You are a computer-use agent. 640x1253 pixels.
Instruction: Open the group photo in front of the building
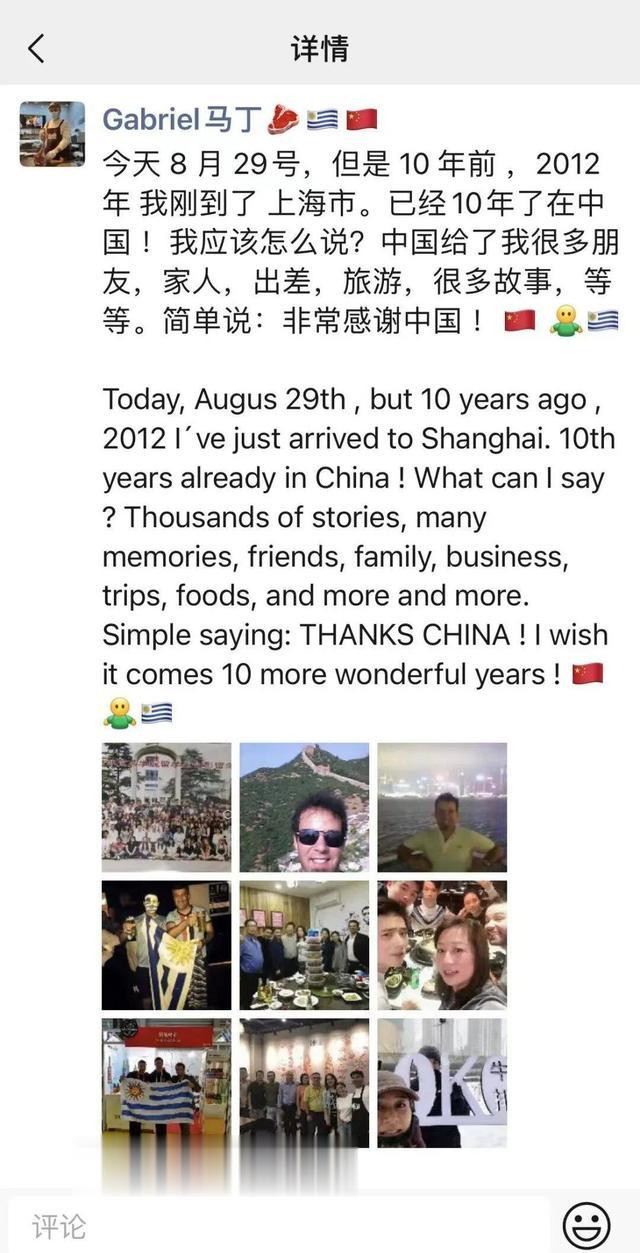point(166,807)
